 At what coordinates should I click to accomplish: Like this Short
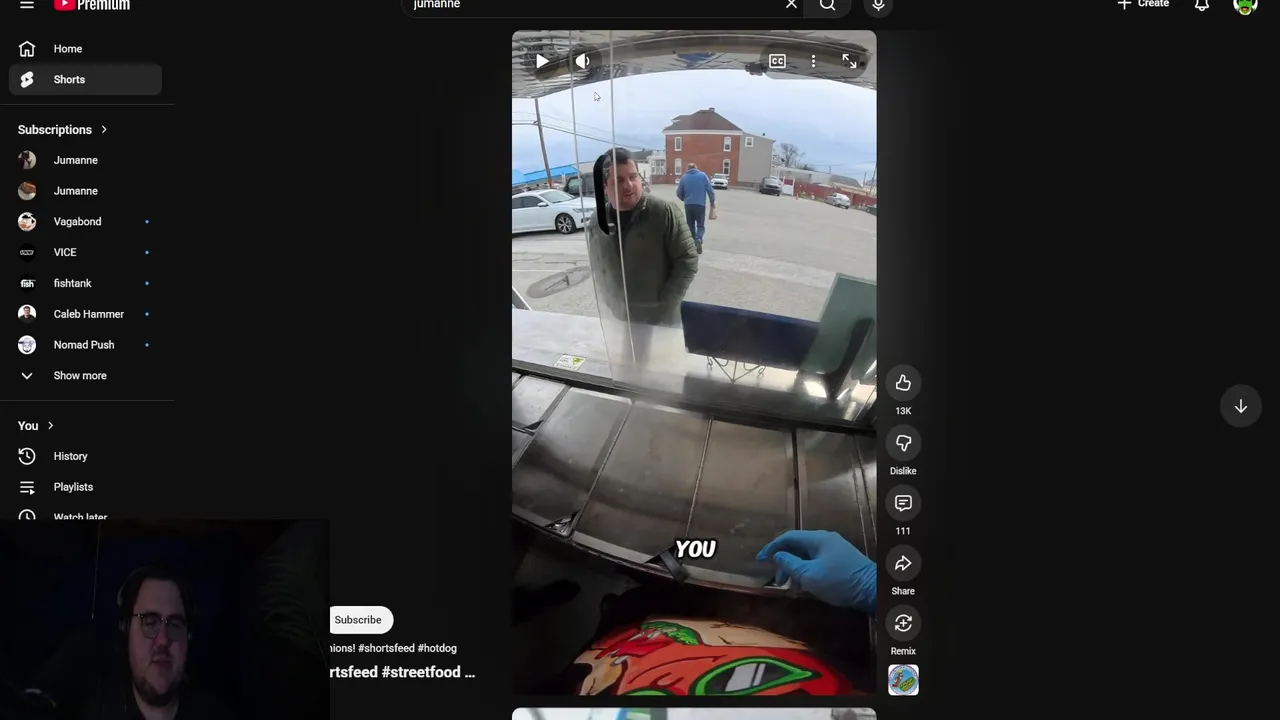pyautogui.click(x=903, y=383)
